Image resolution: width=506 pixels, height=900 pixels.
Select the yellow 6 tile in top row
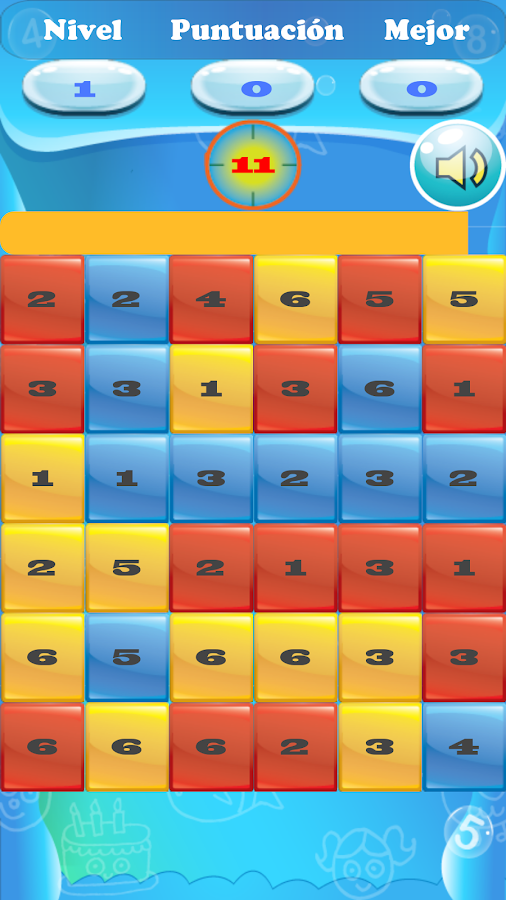[295, 300]
